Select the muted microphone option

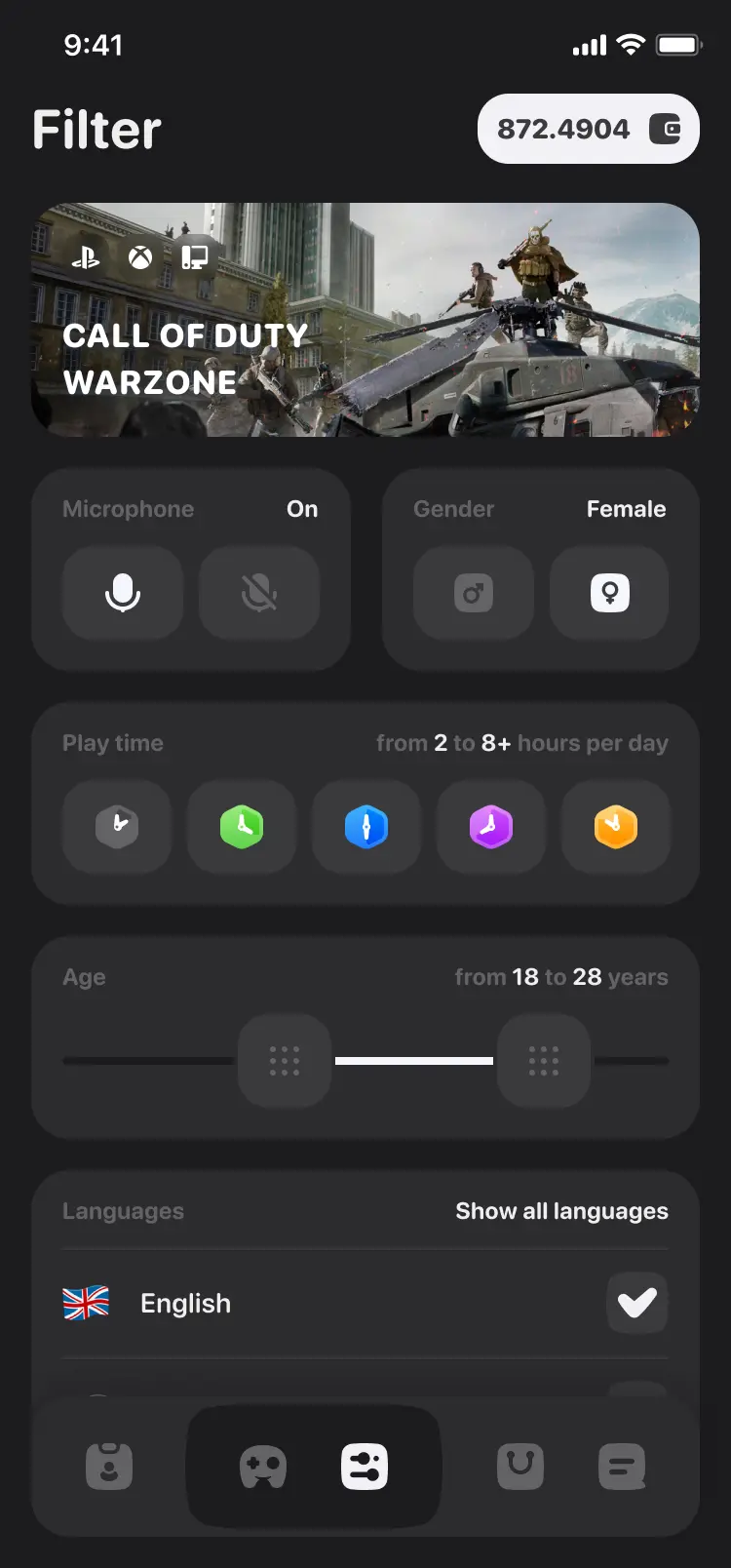tap(259, 592)
